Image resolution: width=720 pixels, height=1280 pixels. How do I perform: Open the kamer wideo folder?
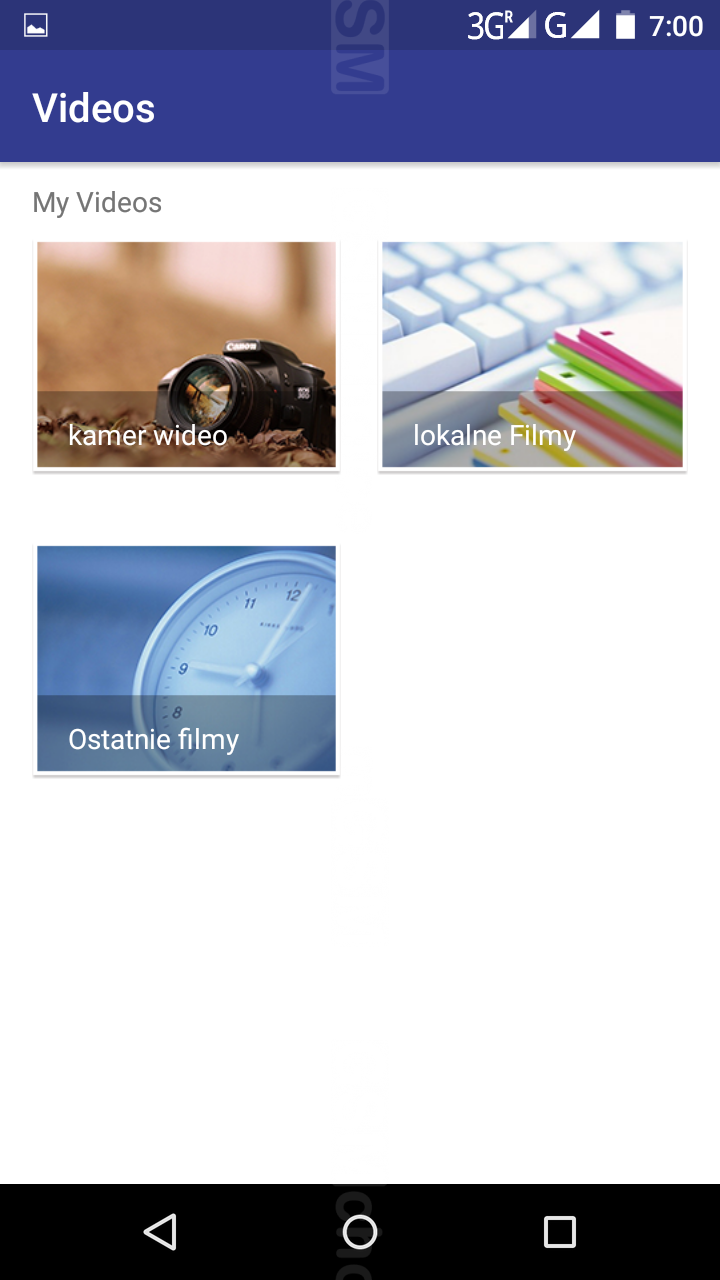click(186, 355)
